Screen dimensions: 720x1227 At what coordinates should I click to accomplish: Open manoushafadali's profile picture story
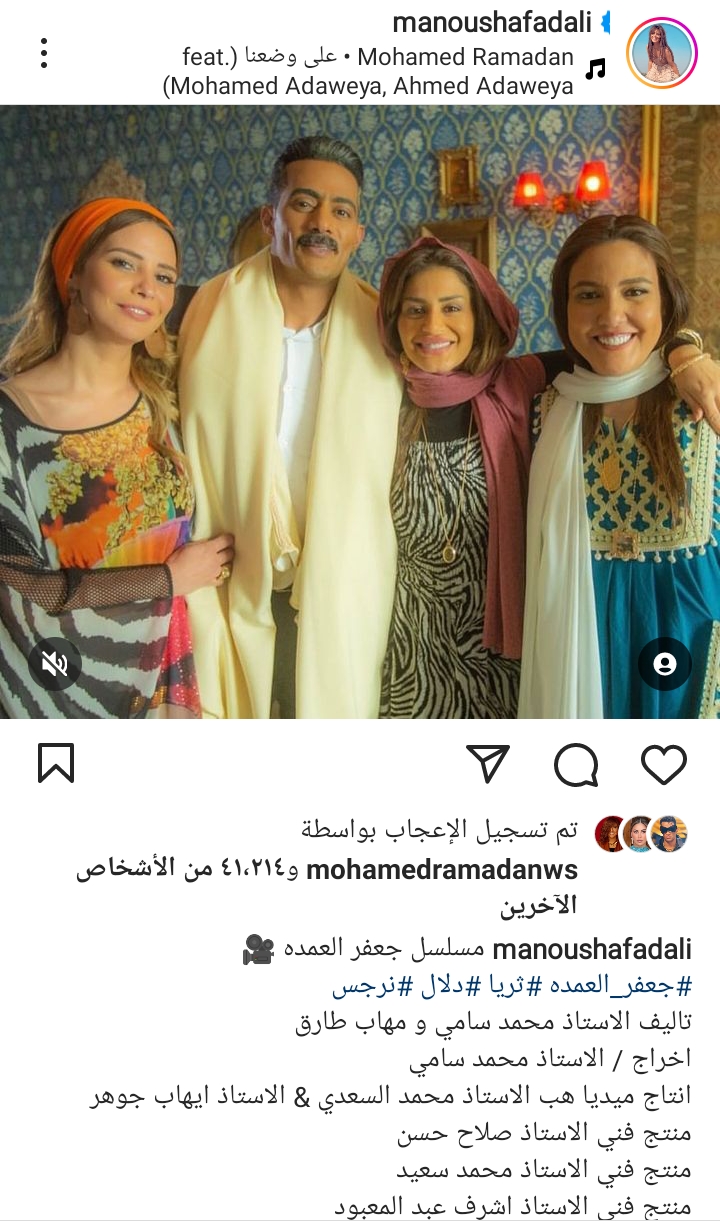(660, 53)
